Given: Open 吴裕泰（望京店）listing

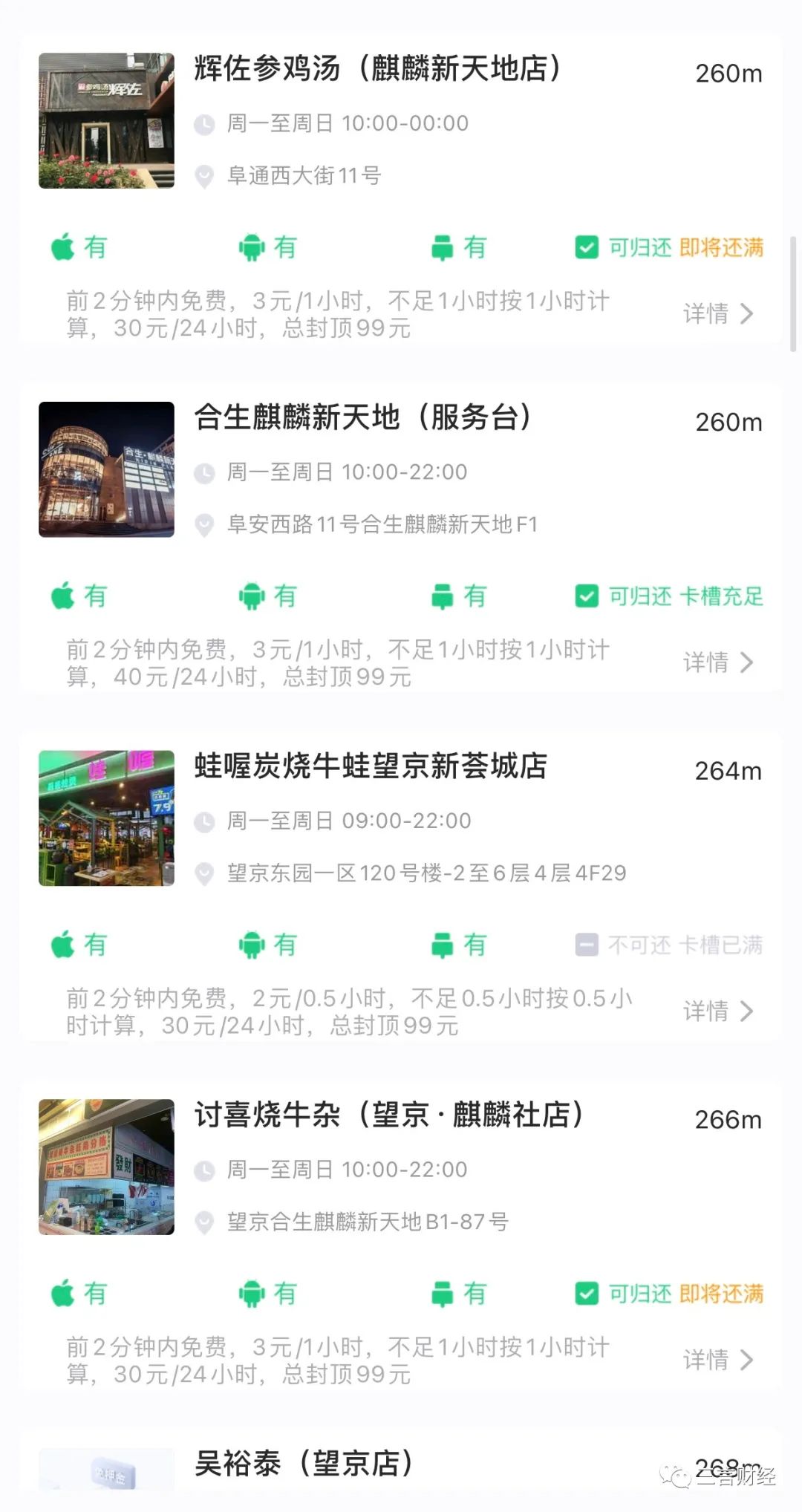Looking at the screenshot, I should coord(303,1464).
